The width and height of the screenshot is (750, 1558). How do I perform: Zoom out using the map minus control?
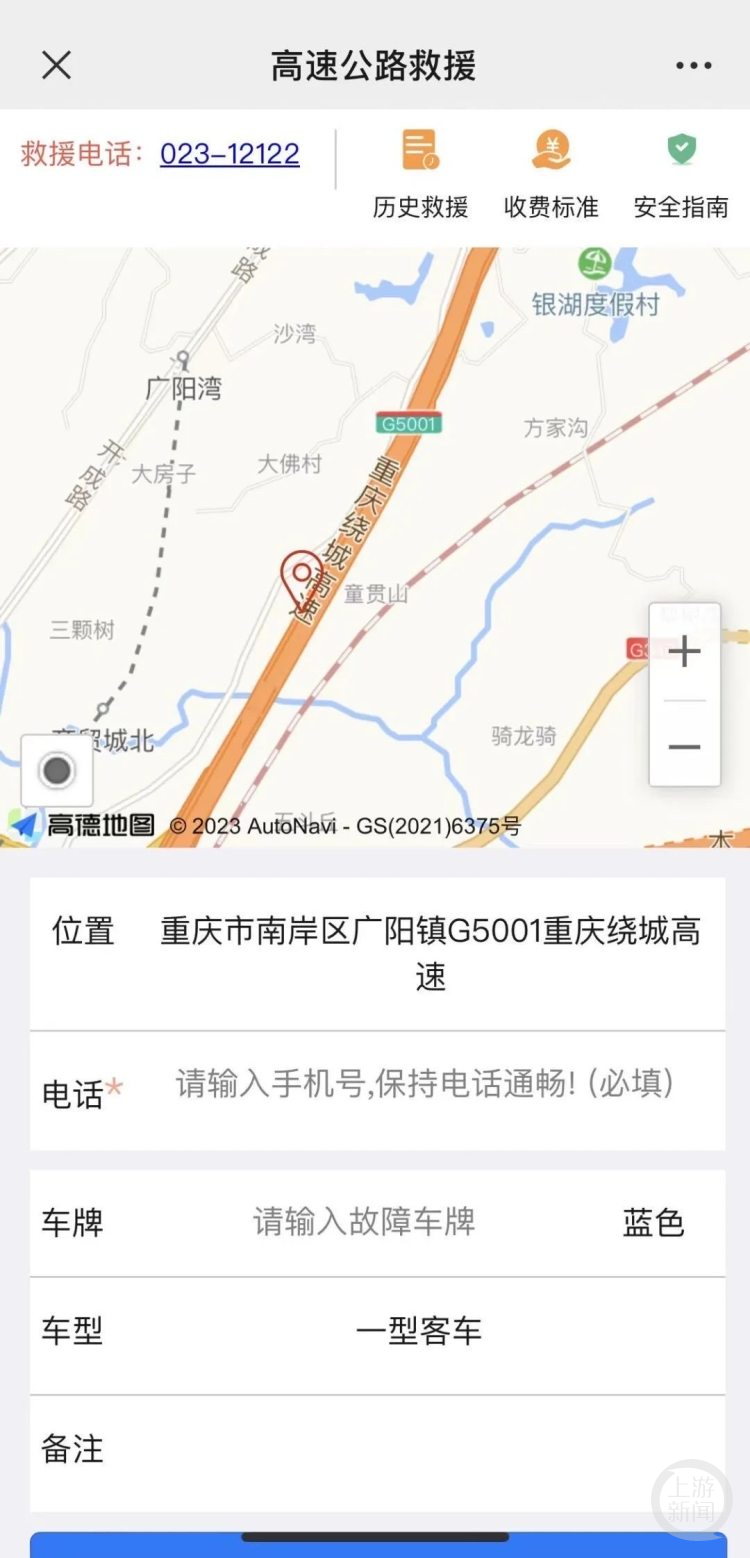tap(684, 747)
